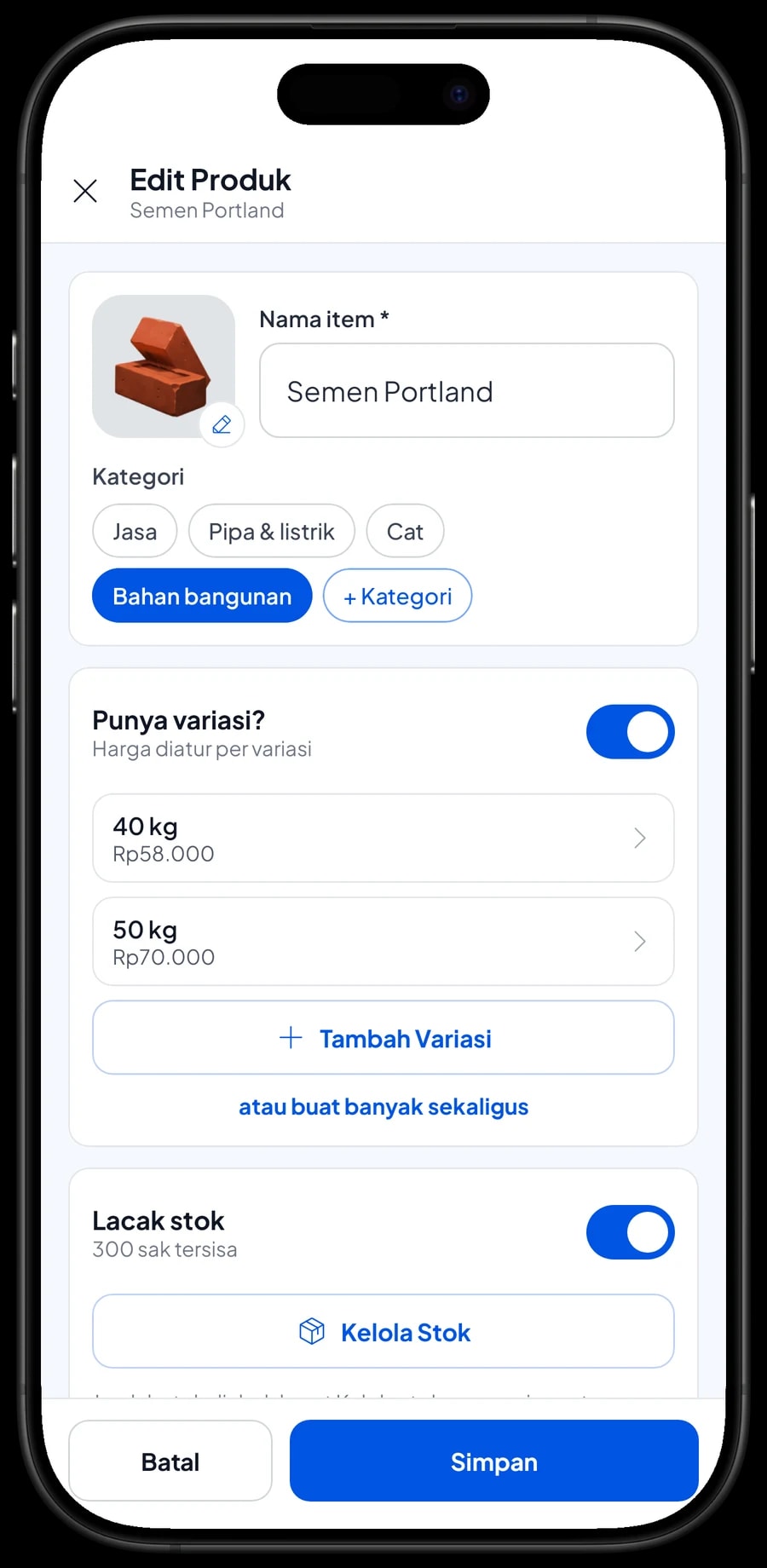
Task: Close the Edit Produk screen
Action: point(85,191)
